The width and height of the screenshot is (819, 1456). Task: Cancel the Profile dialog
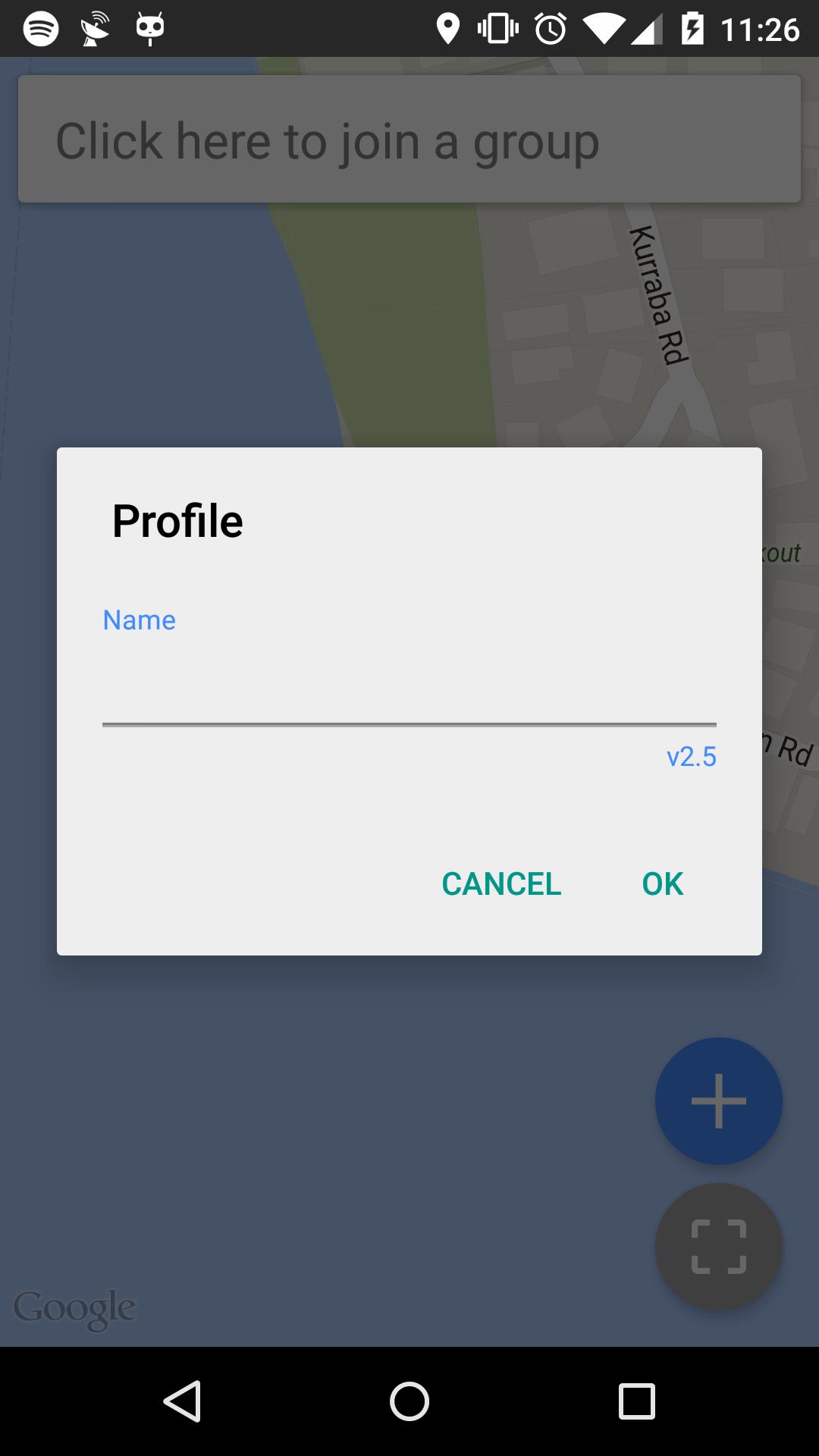click(x=501, y=883)
